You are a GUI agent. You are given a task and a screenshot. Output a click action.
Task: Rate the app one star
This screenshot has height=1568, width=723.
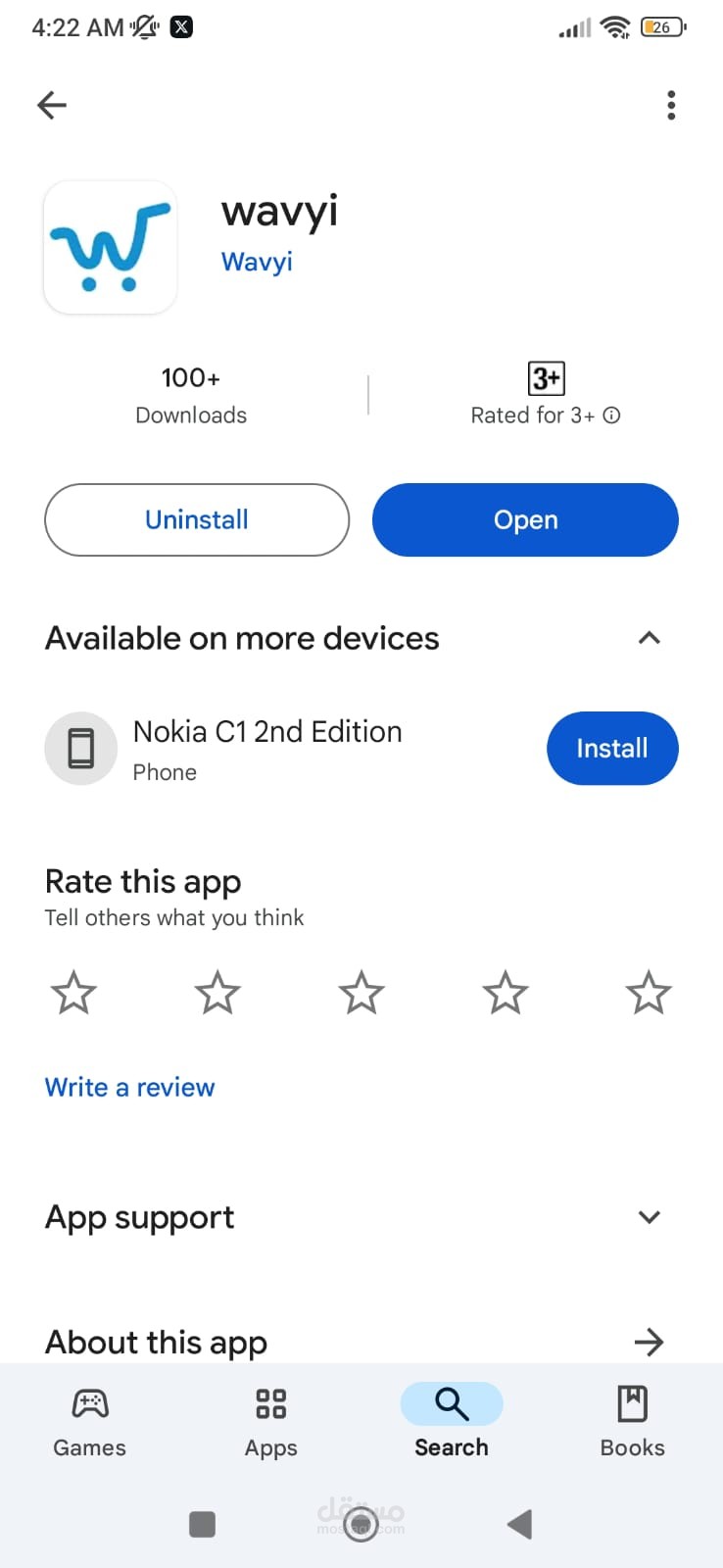[73, 993]
